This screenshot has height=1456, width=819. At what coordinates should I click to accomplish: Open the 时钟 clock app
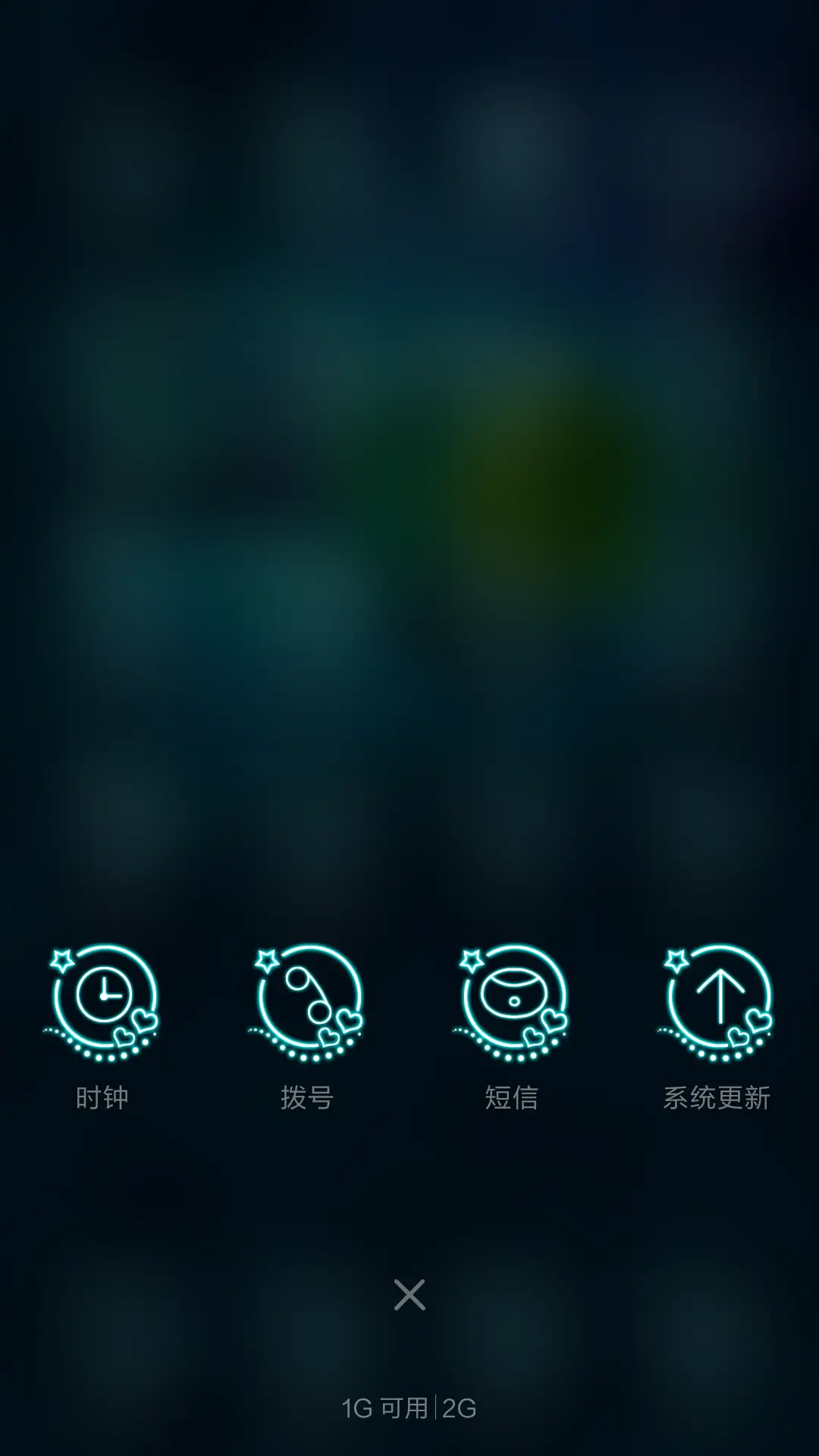pyautogui.click(x=102, y=1003)
